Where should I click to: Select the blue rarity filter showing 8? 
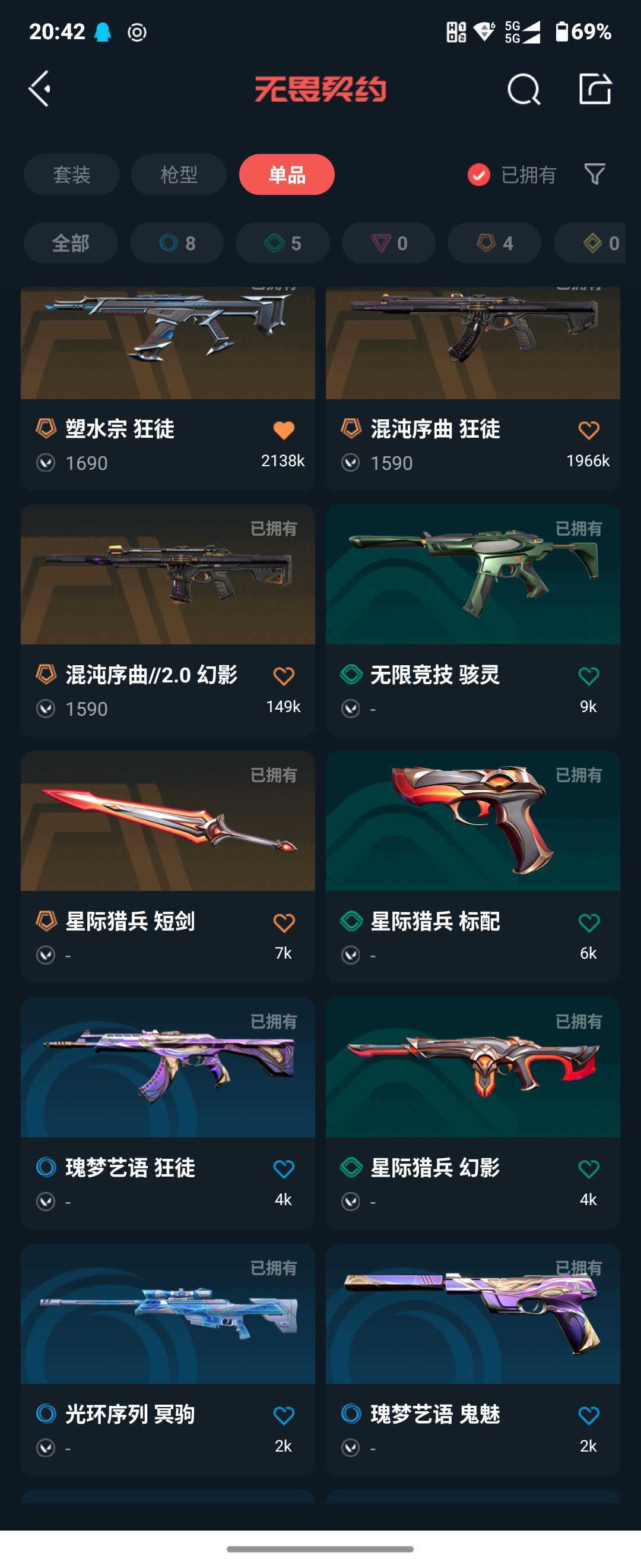point(176,242)
